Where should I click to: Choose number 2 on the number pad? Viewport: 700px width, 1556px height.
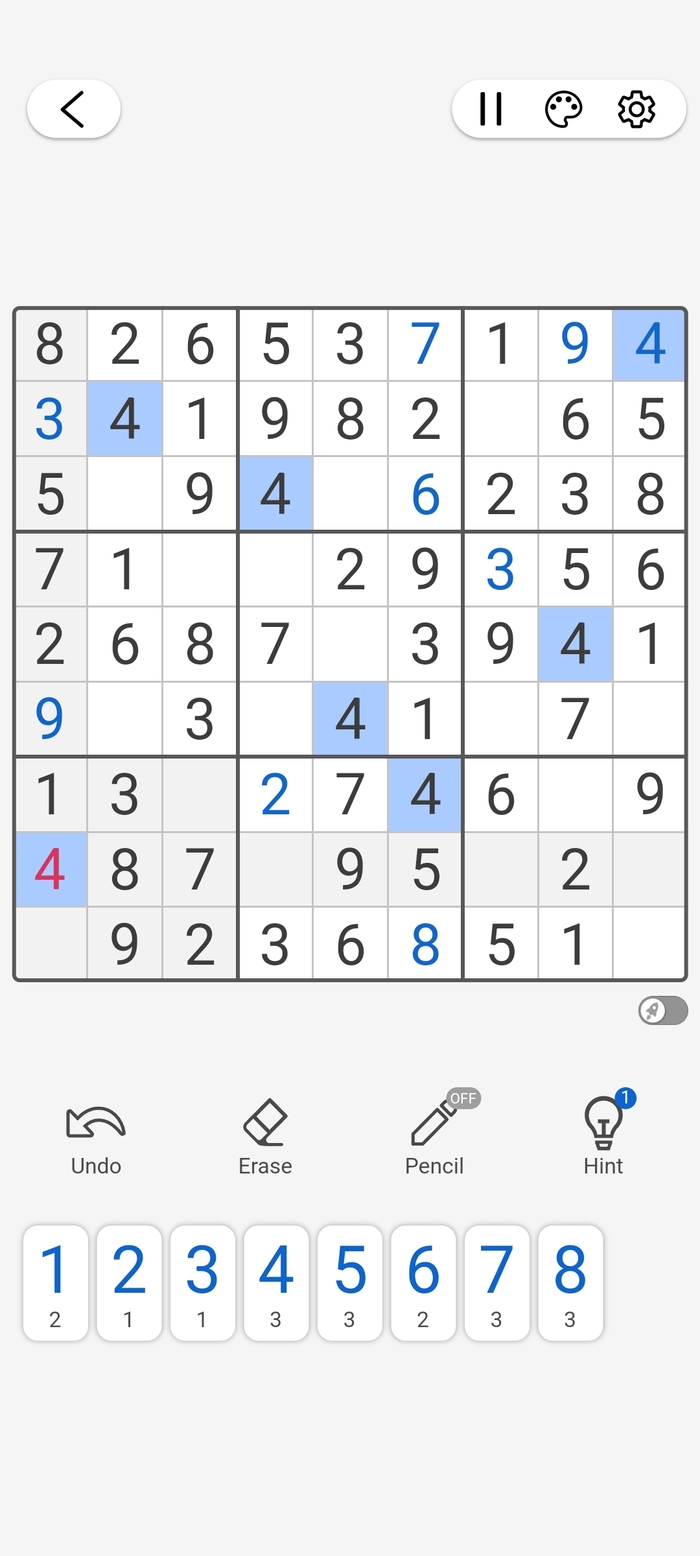tap(129, 1282)
